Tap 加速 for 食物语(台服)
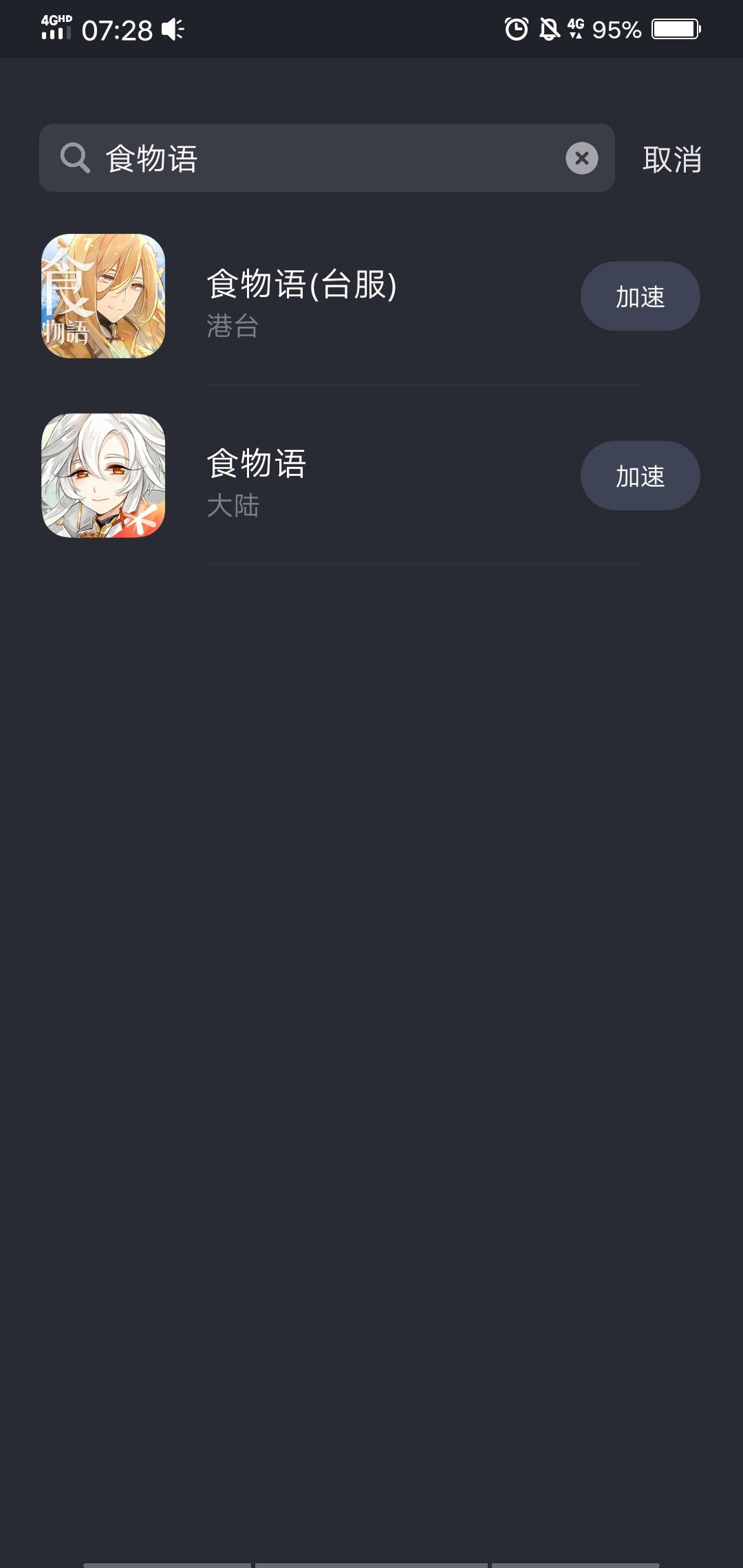This screenshot has height=1568, width=743. (640, 296)
